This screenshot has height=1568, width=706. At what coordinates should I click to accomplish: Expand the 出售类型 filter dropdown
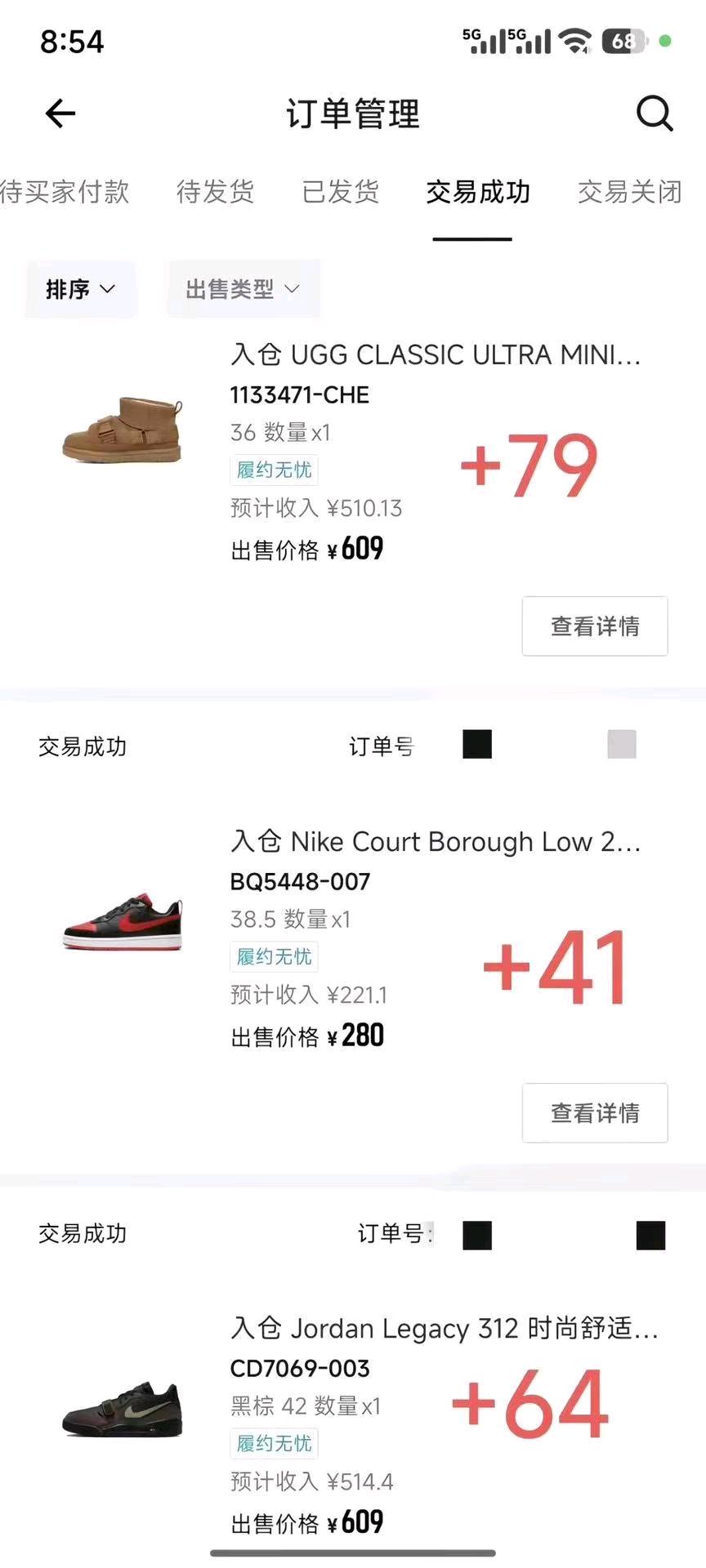pyautogui.click(x=243, y=288)
